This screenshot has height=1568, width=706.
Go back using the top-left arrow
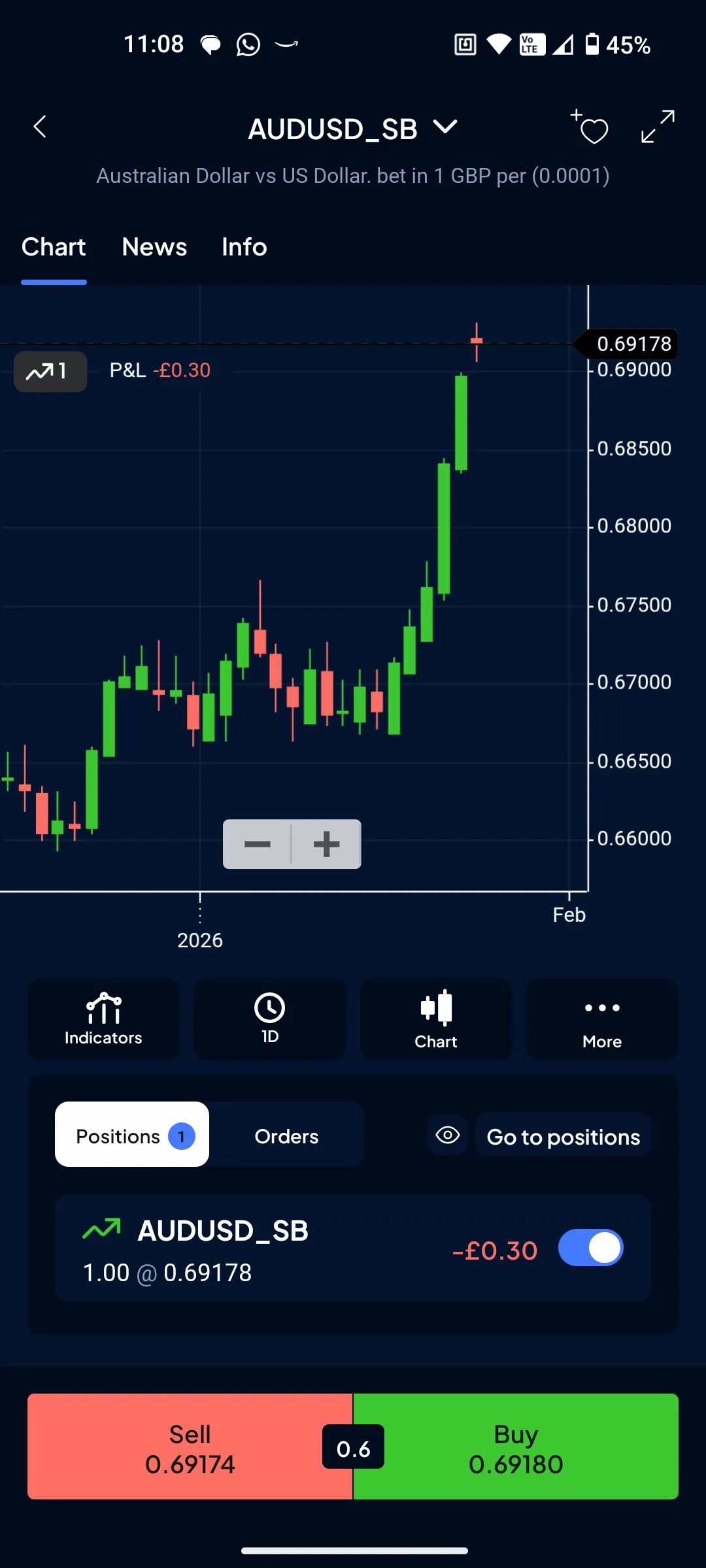[x=40, y=127]
